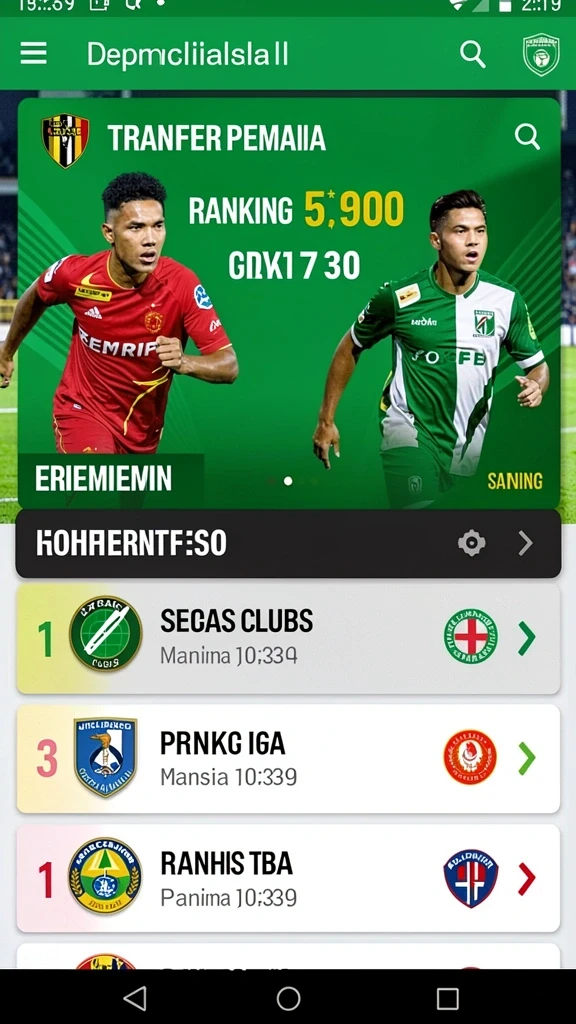Open the hamburger drawer menu

[33, 54]
